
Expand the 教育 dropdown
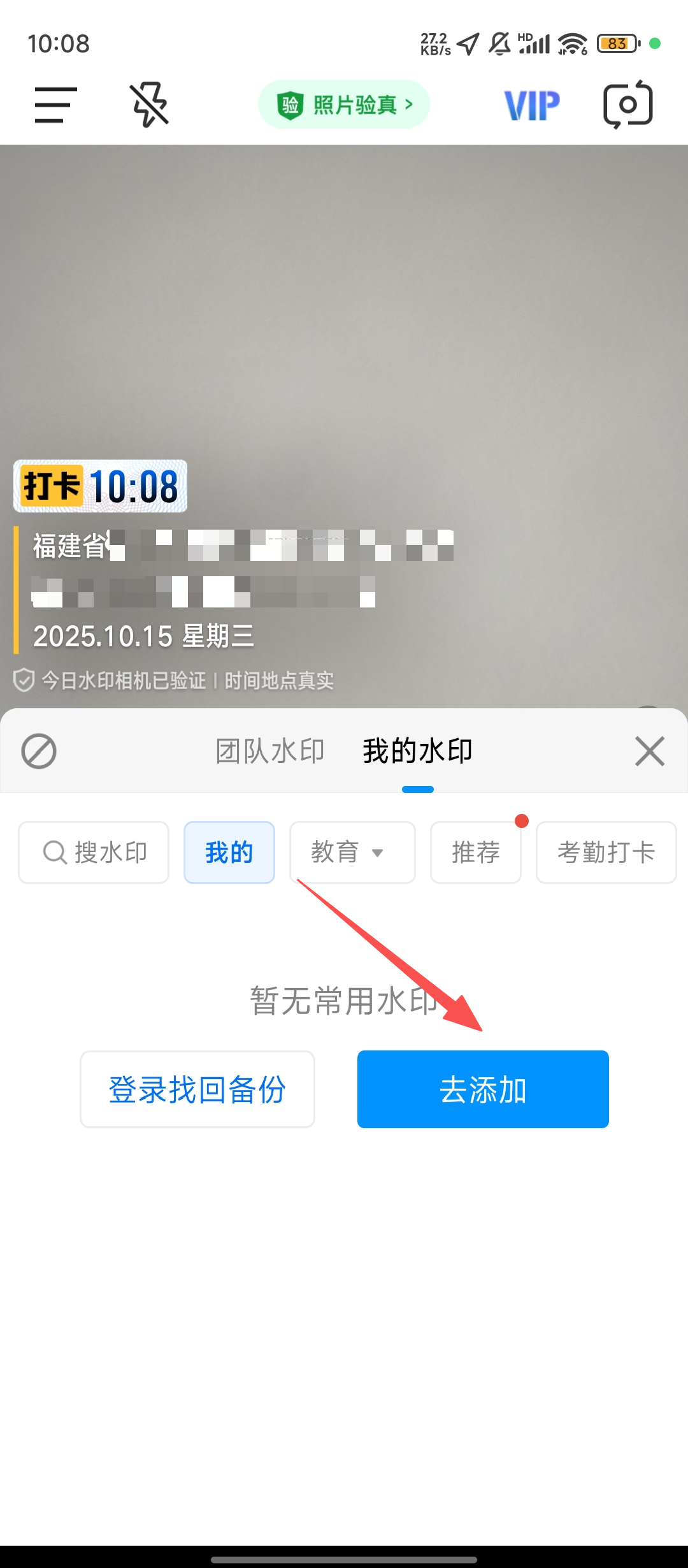352,852
